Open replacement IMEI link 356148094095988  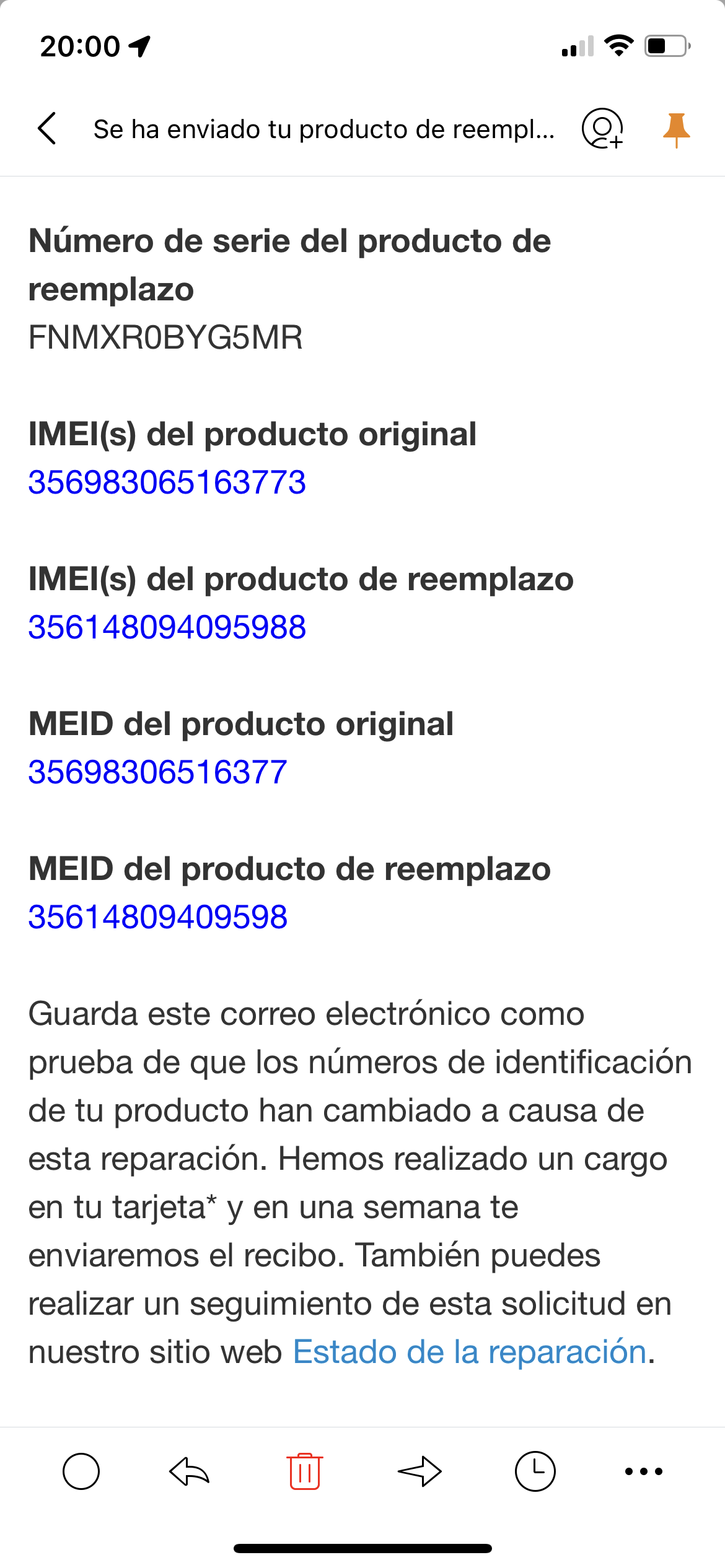point(167,627)
